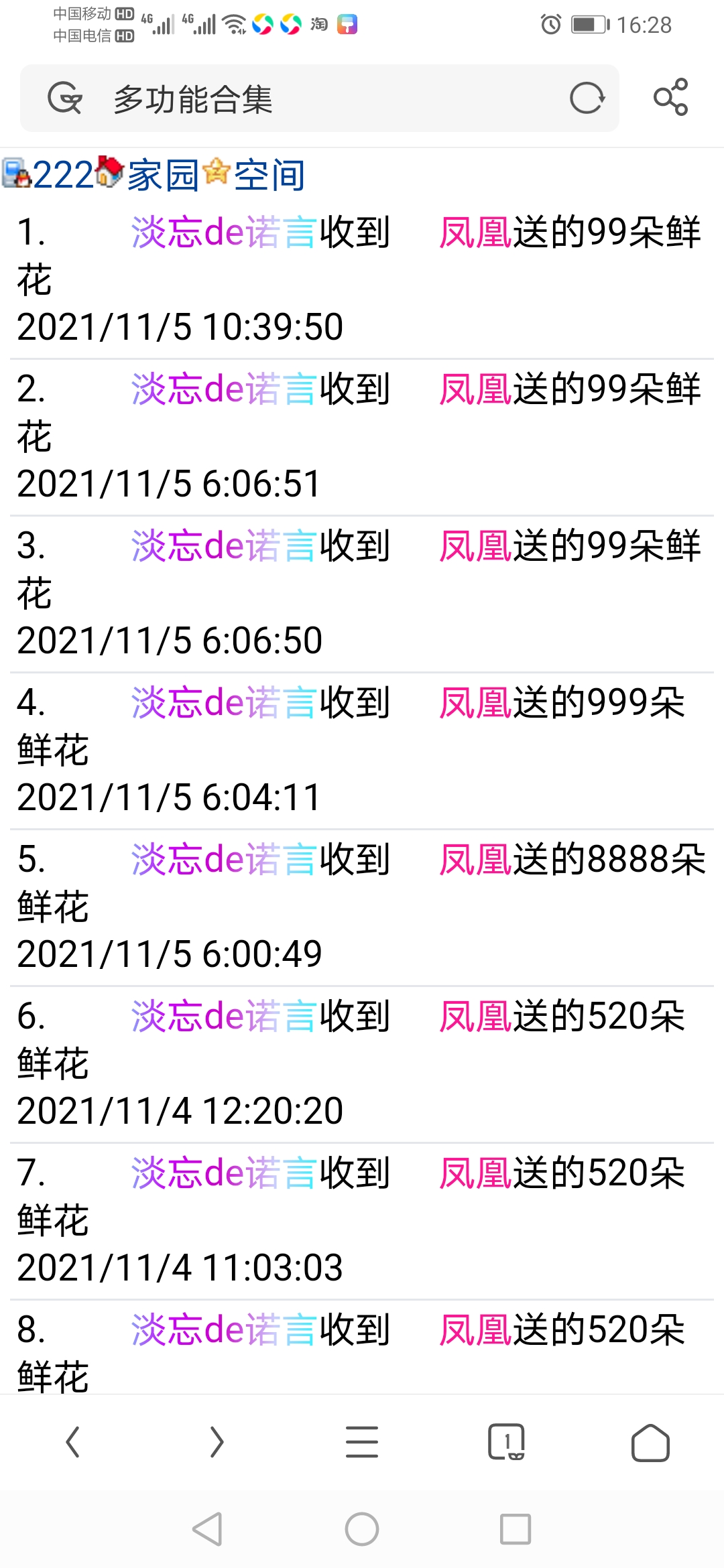Refresh the current webpage
Image resolution: width=724 pixels, height=1568 pixels.
(587, 98)
